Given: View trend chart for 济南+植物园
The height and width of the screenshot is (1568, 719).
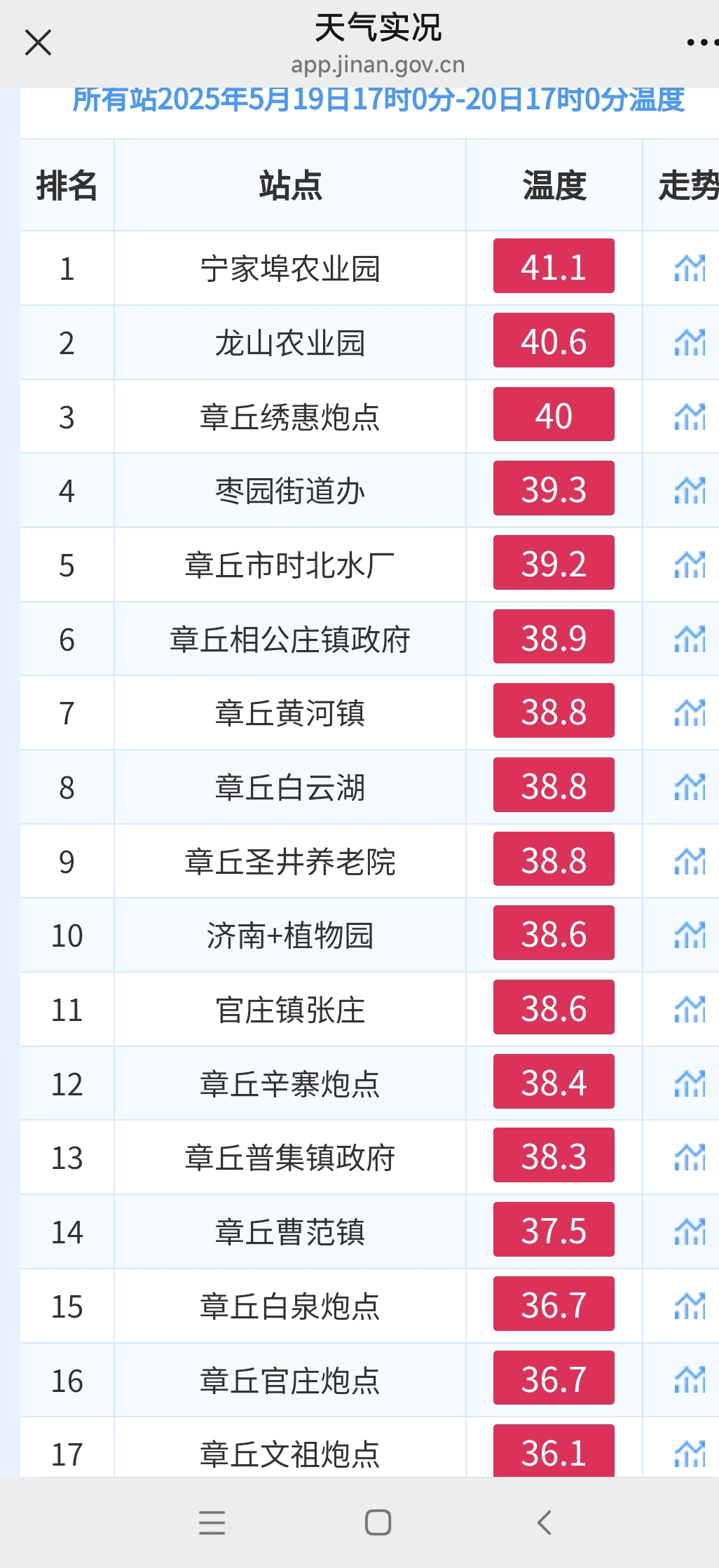Looking at the screenshot, I should (690, 935).
